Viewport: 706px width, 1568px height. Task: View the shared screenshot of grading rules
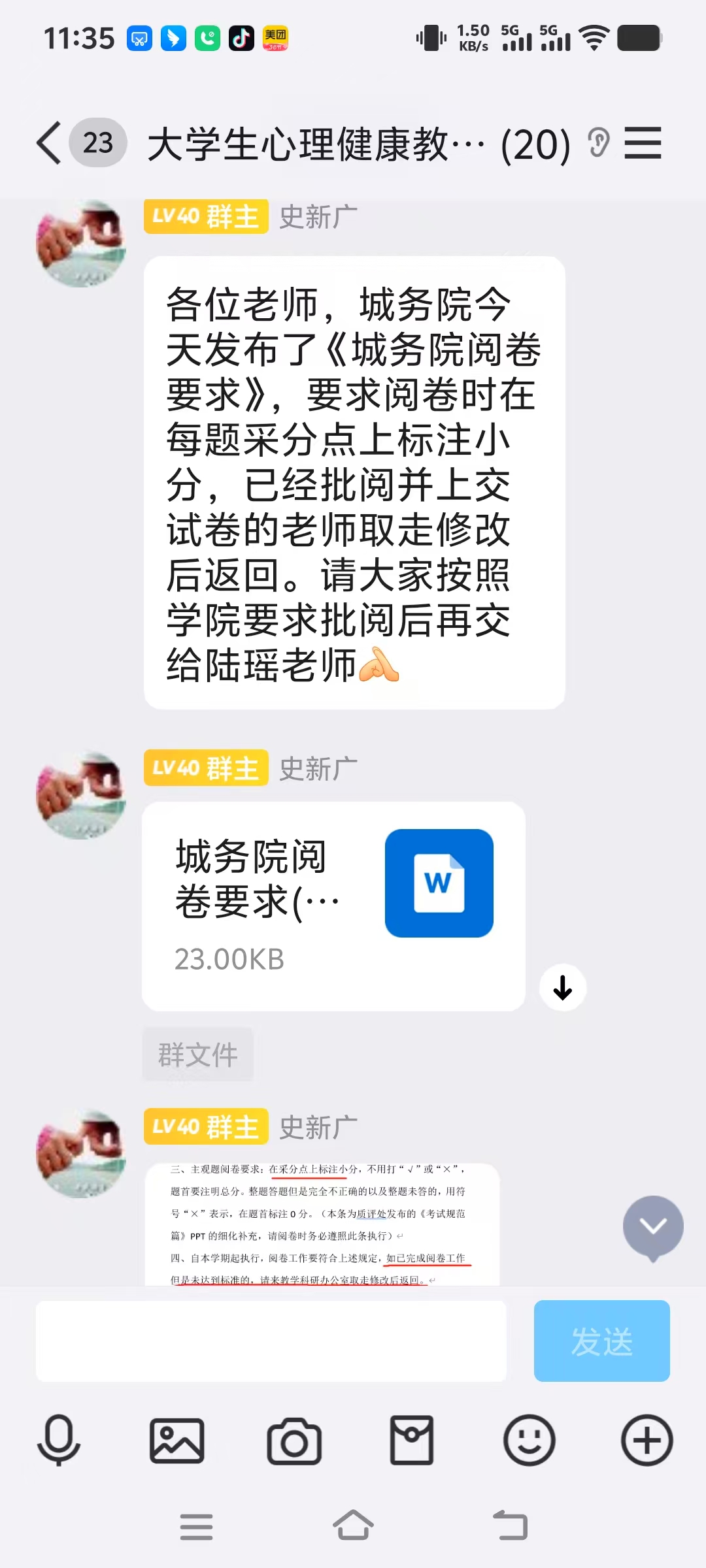click(x=322, y=1224)
